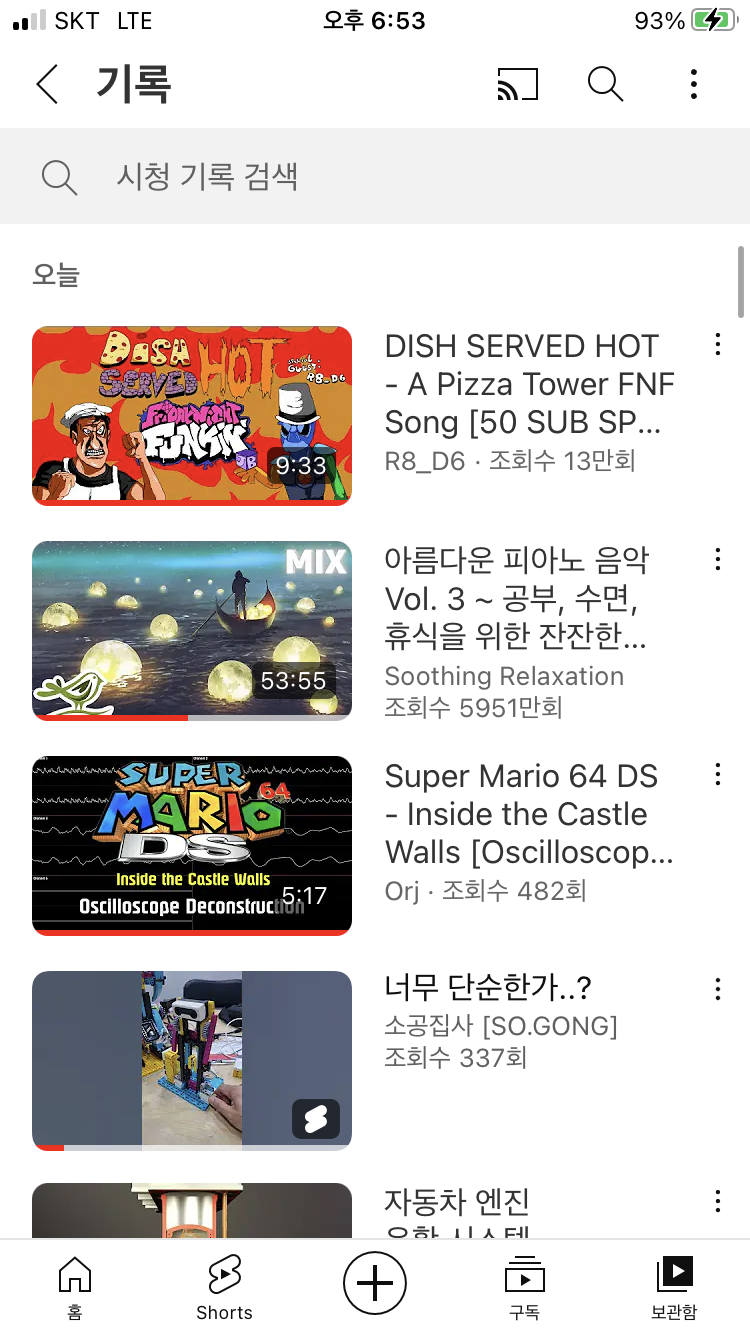Play the 아름다운 피아노 음악 Vol. 3 video

pos(192,631)
